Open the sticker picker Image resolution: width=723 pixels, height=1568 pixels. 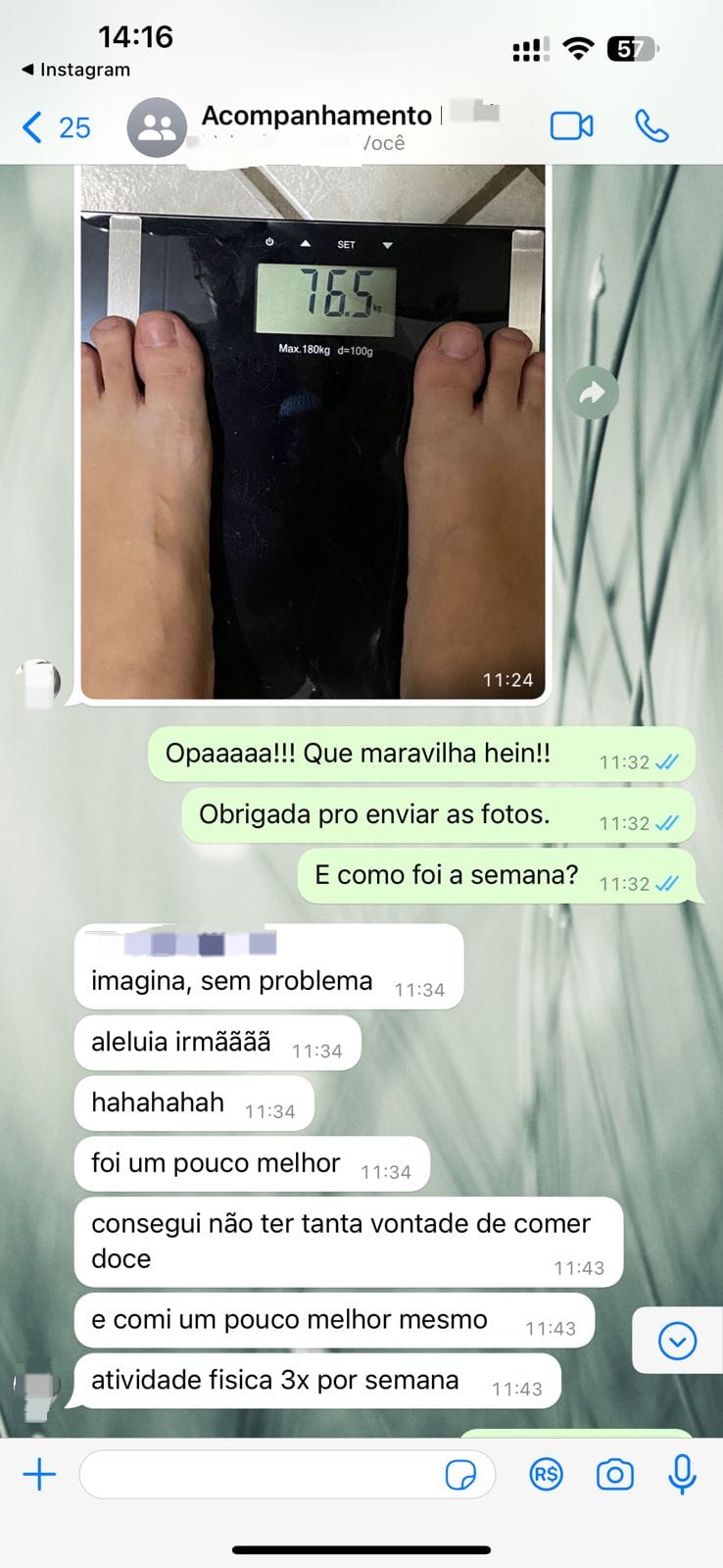pos(460,1474)
